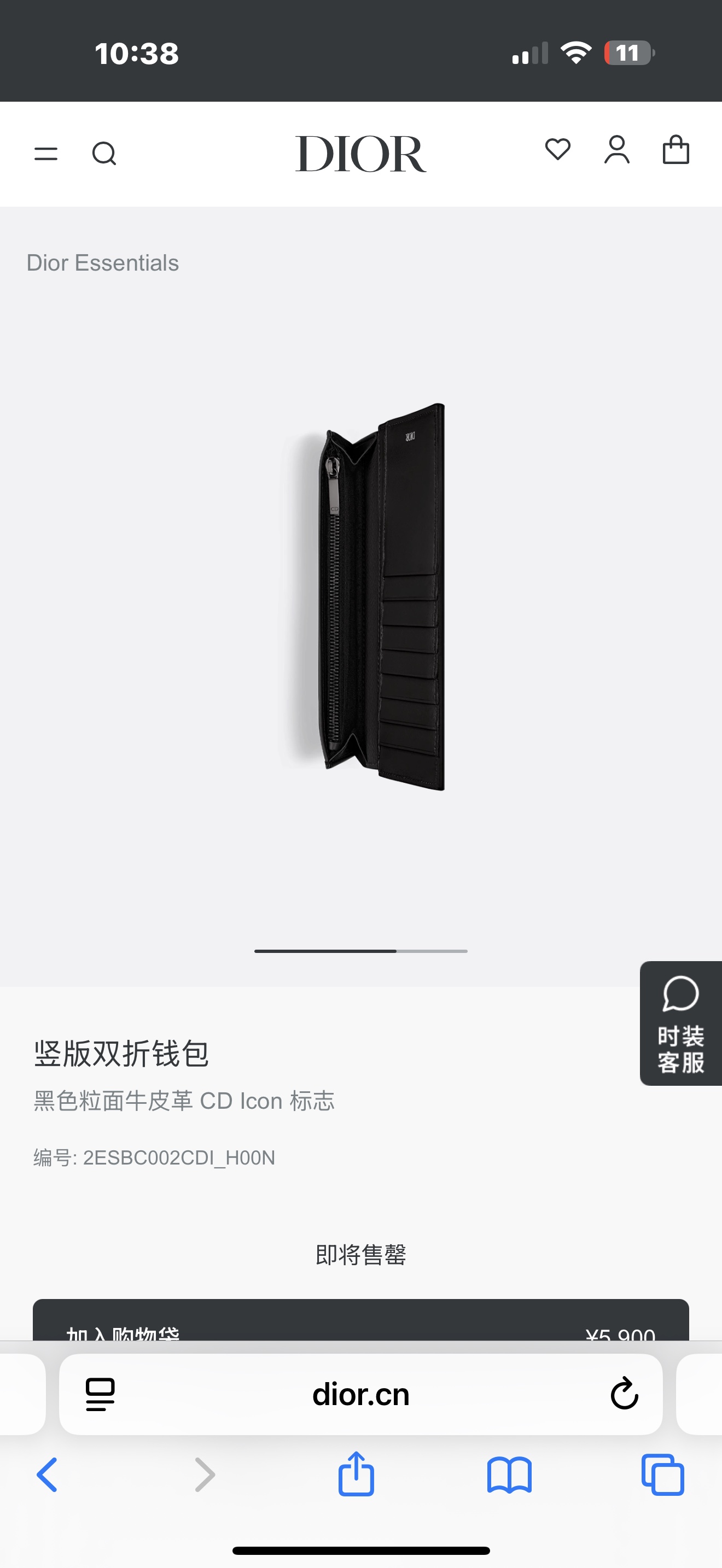Reload the dior.cn page
722x1568 pixels.
pos(624,1394)
